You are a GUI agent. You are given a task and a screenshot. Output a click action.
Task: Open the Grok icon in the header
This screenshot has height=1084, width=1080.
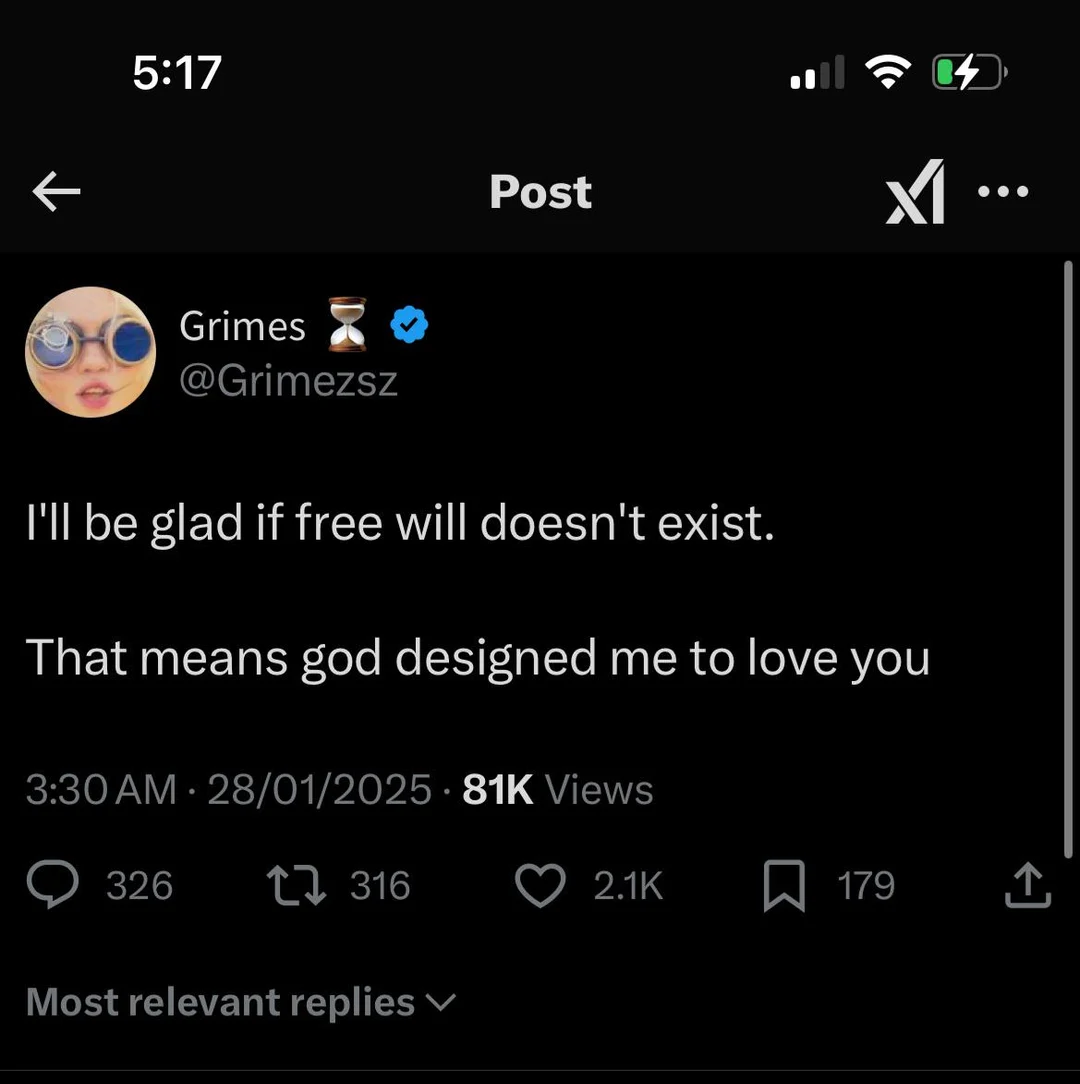point(916,191)
